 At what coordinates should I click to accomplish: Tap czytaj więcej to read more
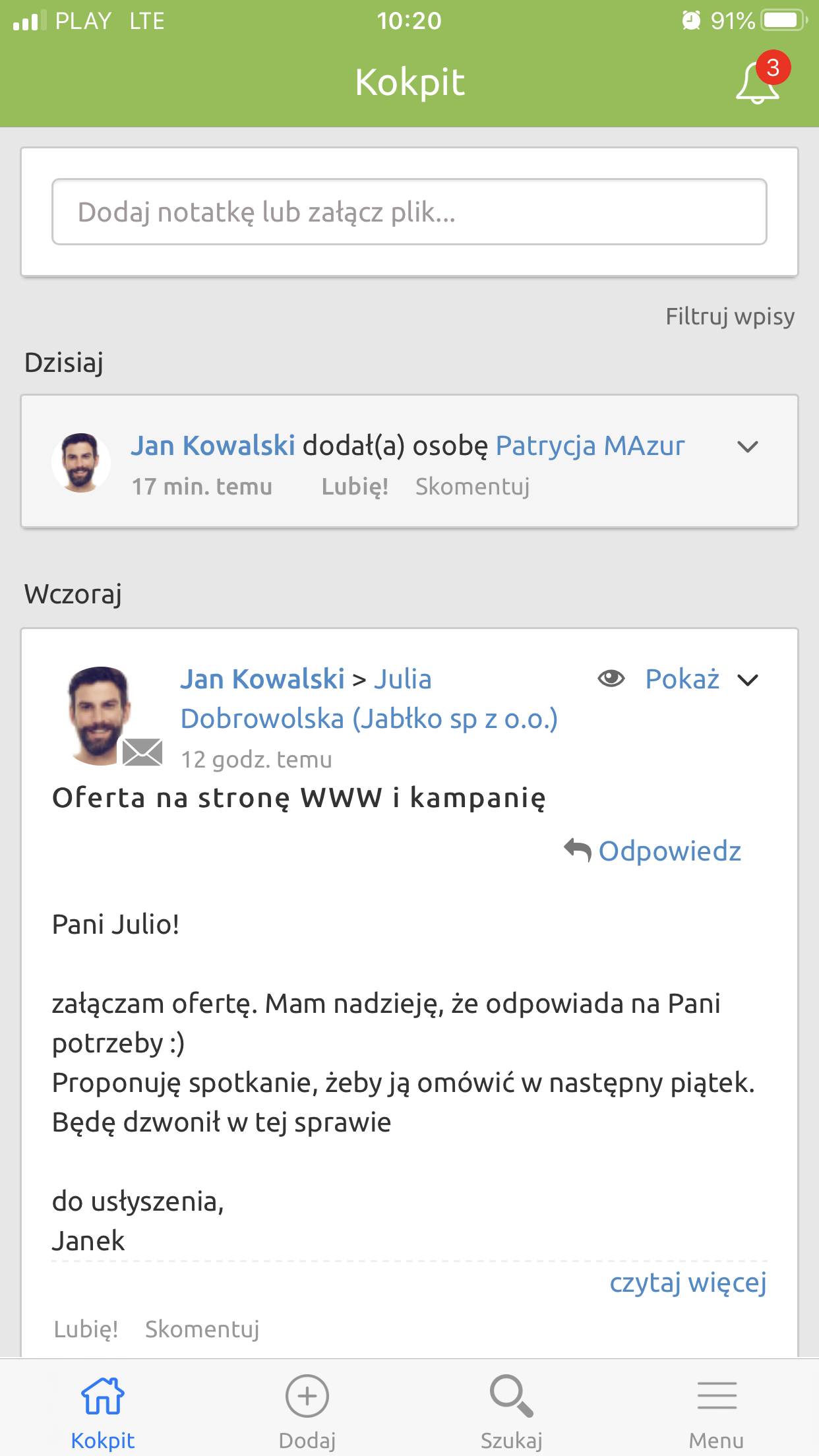[x=688, y=1283]
